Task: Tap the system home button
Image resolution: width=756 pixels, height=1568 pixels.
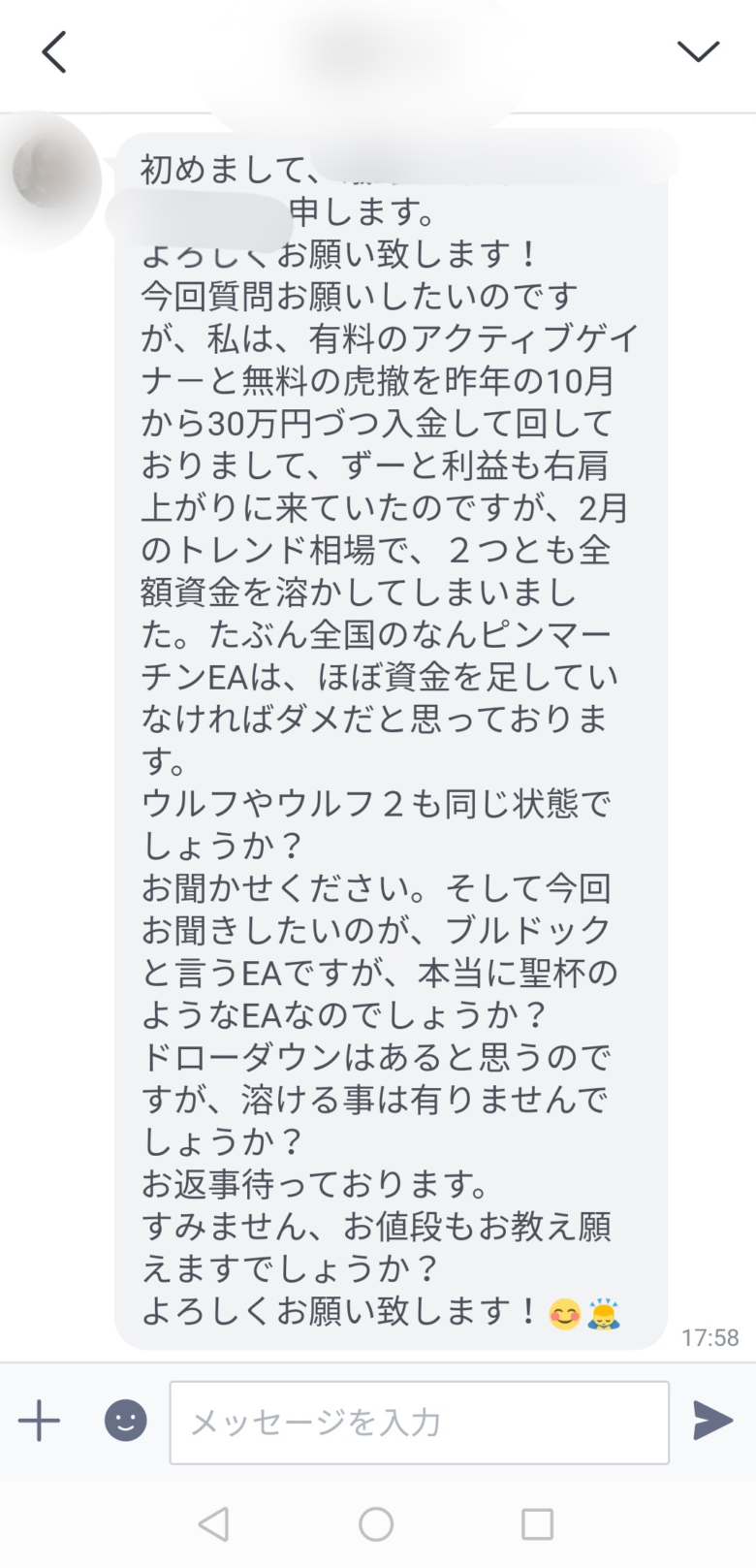Action: (376, 1523)
